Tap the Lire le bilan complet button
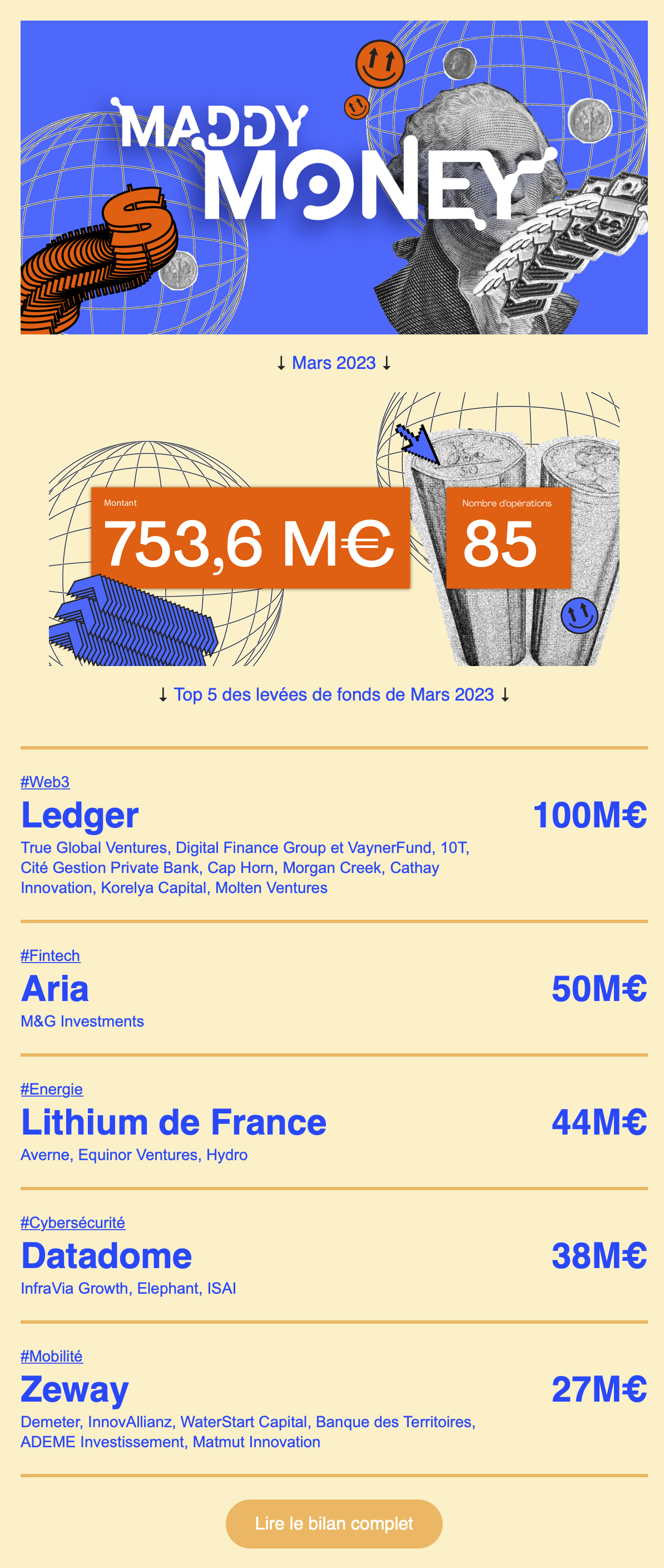 click(x=334, y=1523)
